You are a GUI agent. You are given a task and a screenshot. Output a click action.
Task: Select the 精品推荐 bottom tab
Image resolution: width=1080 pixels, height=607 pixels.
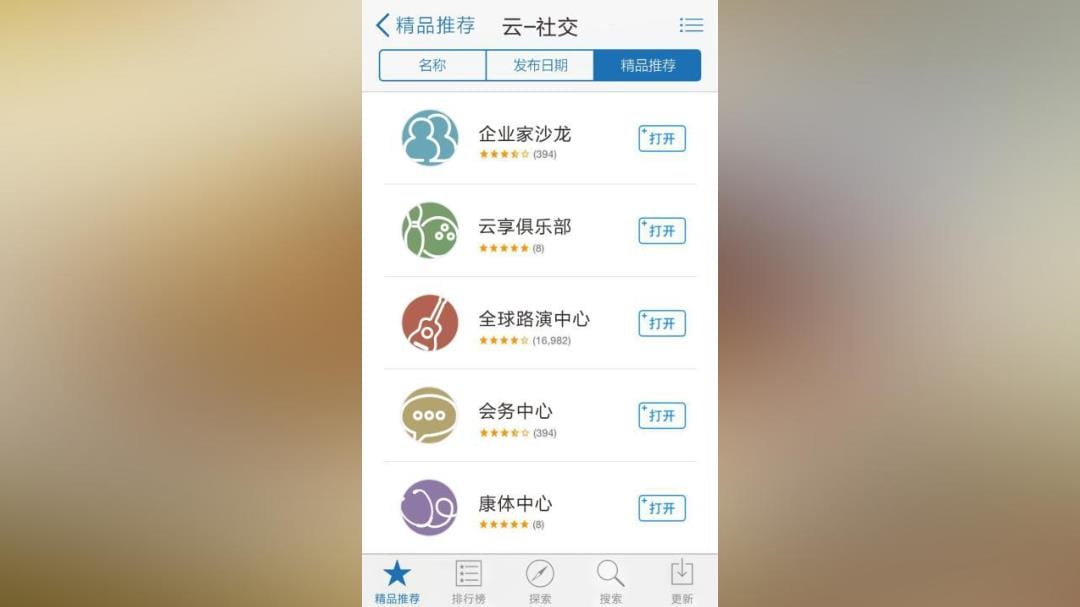pos(397,581)
